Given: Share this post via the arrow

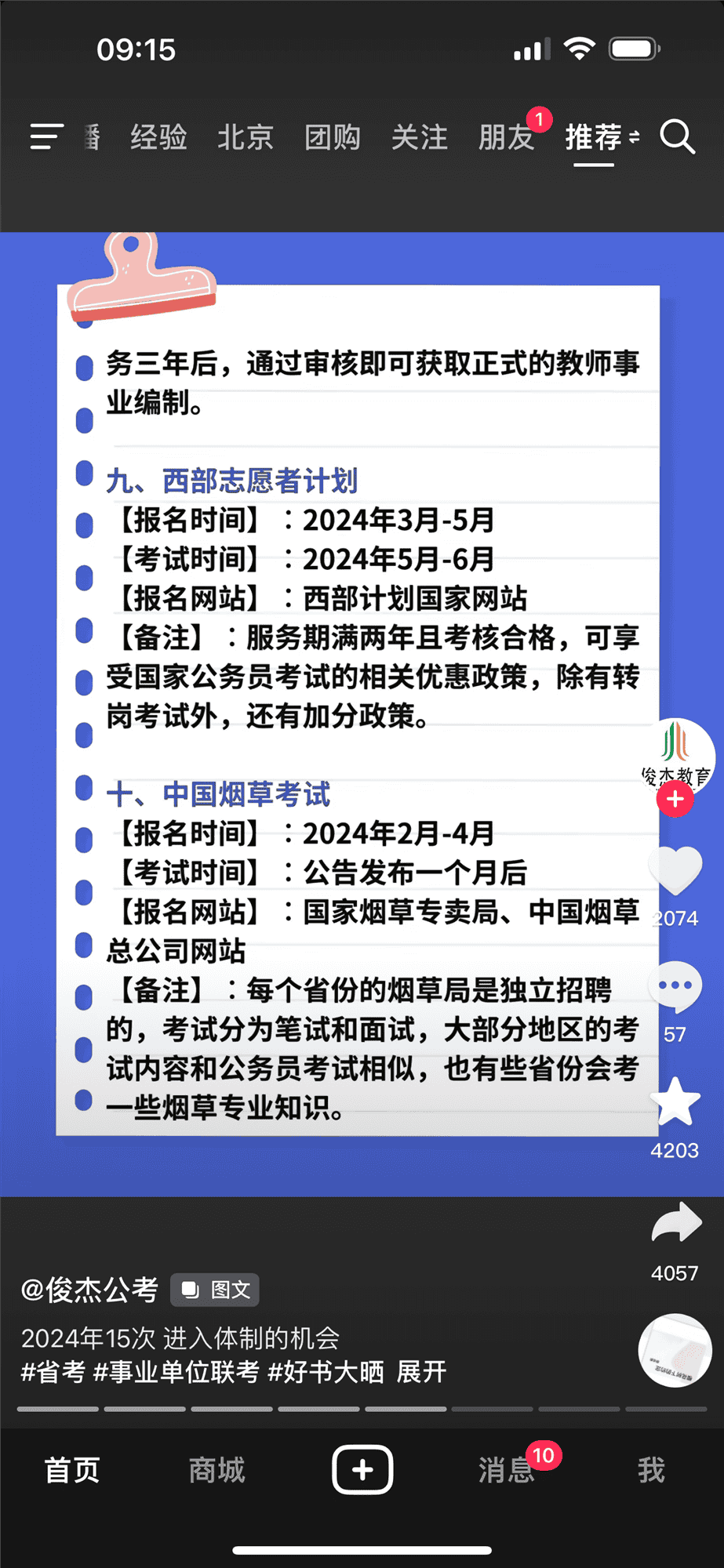Looking at the screenshot, I should (675, 1223).
